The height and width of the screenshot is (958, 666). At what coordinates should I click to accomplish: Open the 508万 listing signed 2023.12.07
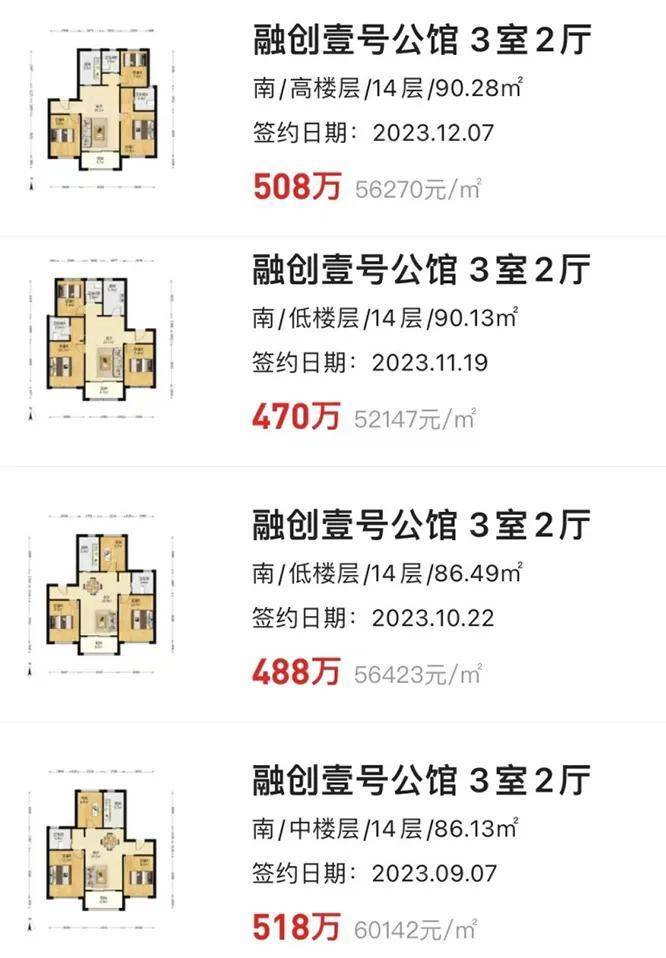click(420, 43)
